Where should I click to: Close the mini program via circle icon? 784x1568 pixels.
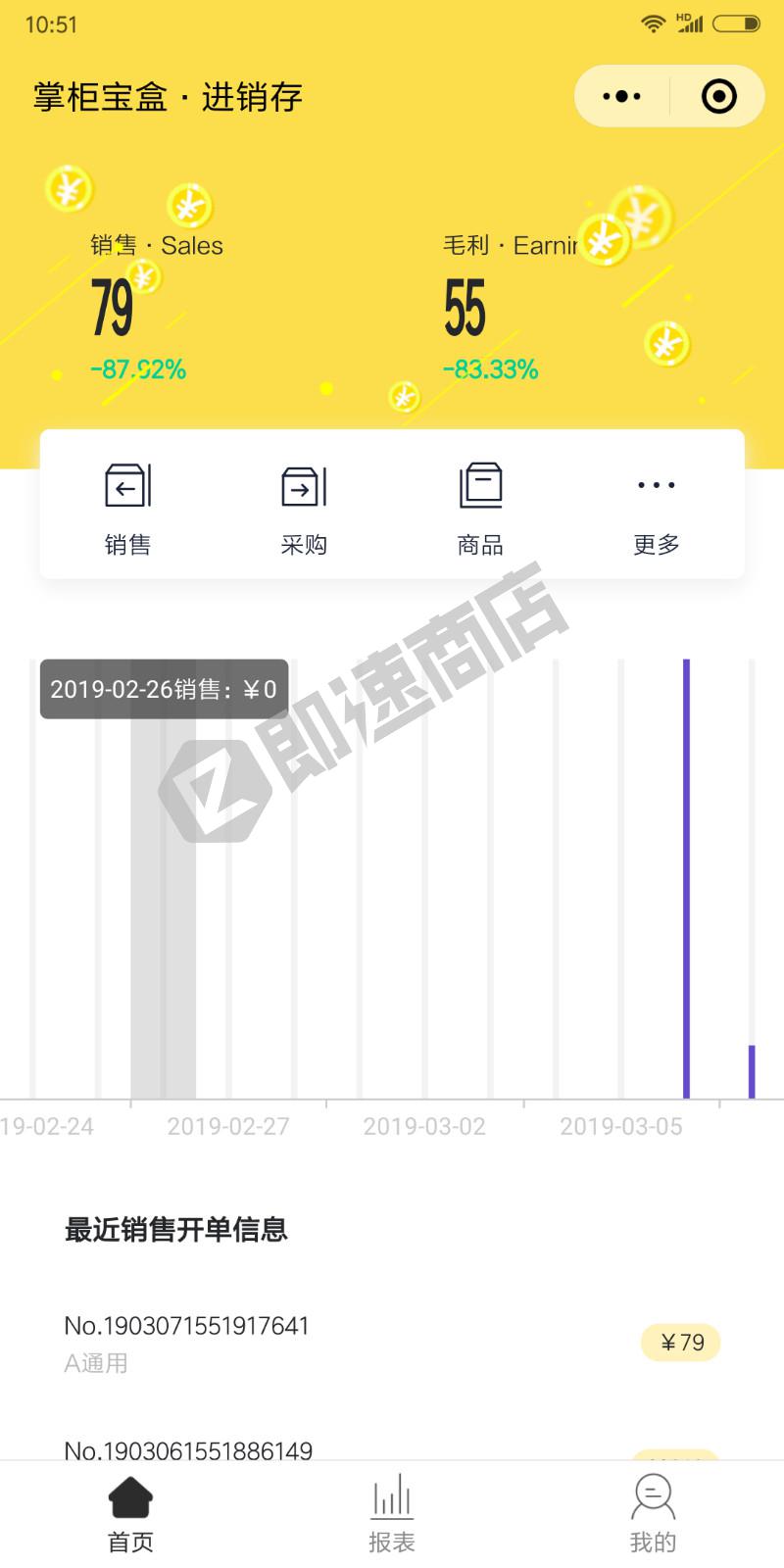point(718,96)
